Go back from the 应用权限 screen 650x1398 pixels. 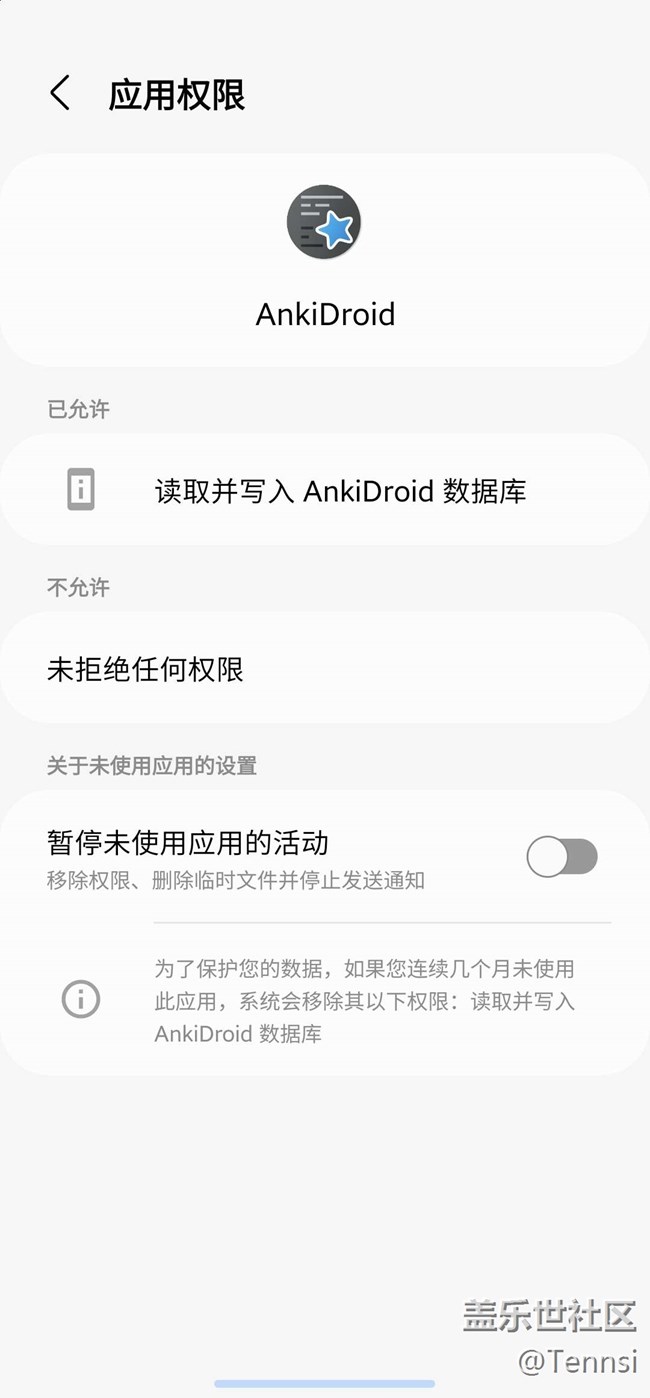(60, 94)
